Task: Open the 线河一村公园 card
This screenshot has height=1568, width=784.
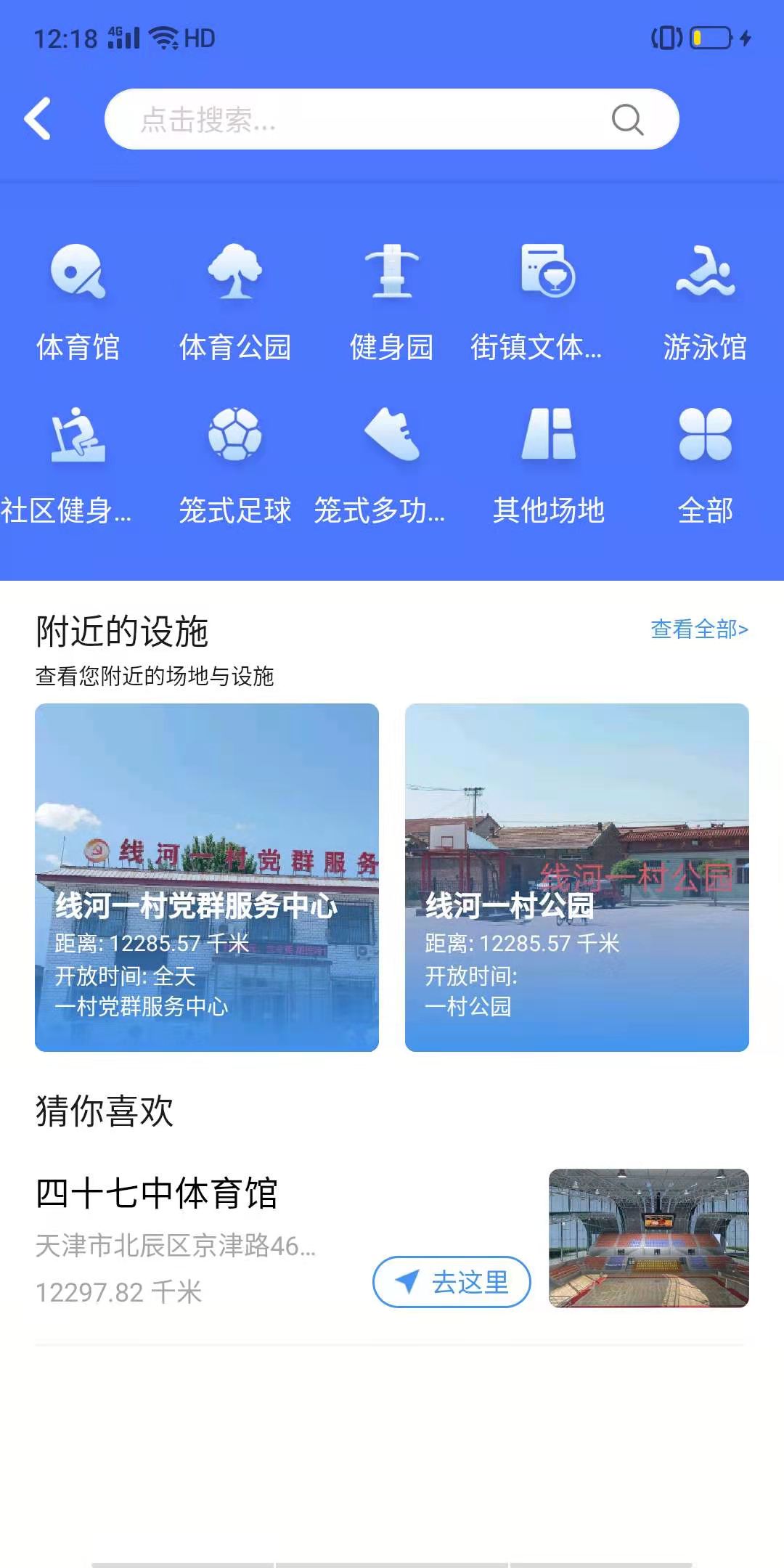Action: (x=577, y=877)
